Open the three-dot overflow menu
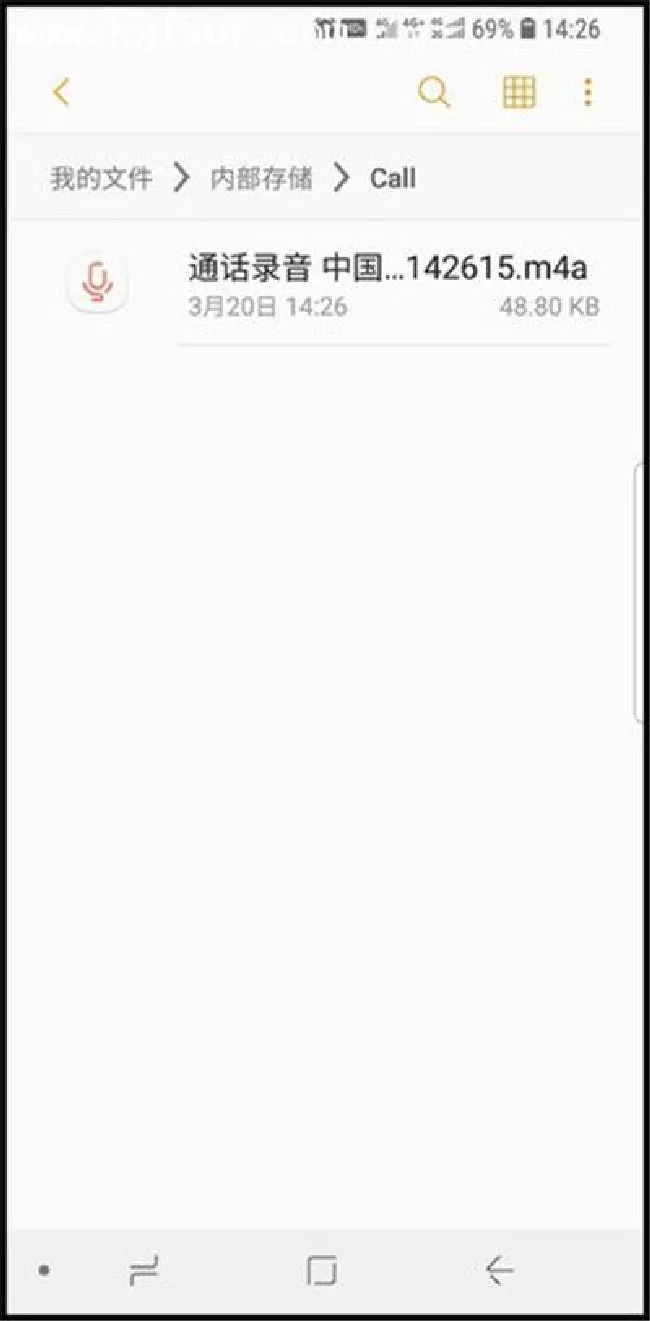The image size is (650, 1321). pyautogui.click(x=588, y=93)
